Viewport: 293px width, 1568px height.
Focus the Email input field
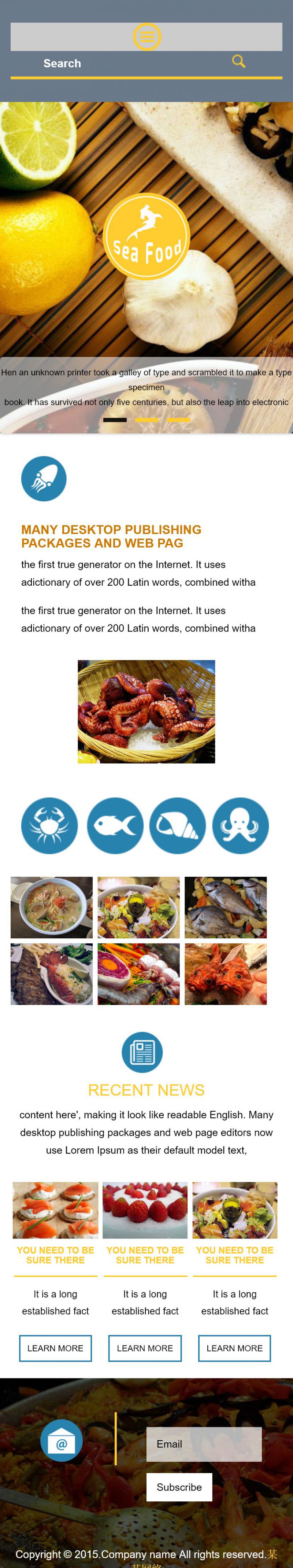pyautogui.click(x=204, y=1444)
